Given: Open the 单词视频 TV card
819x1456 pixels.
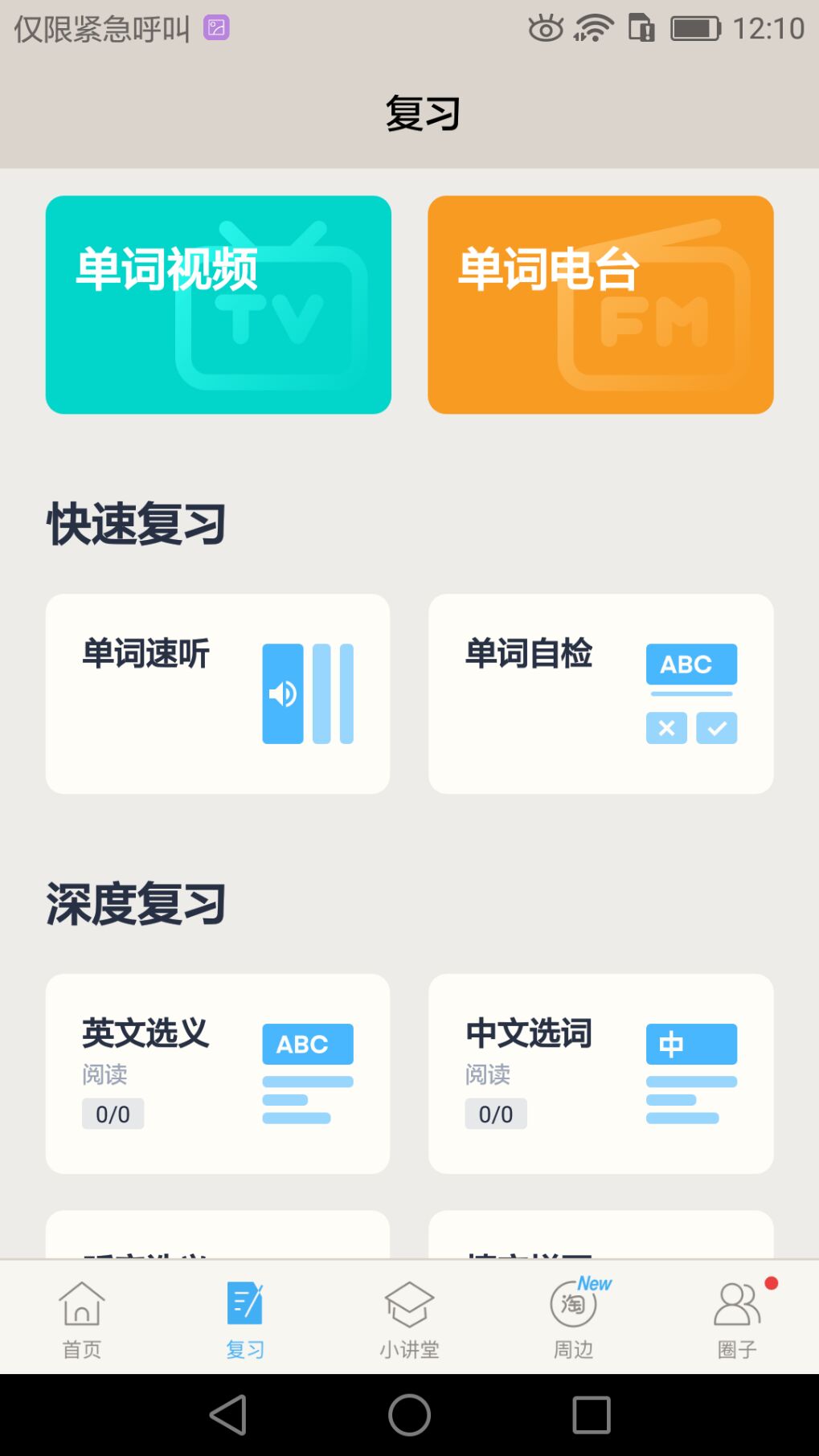Looking at the screenshot, I should pyautogui.click(x=219, y=305).
